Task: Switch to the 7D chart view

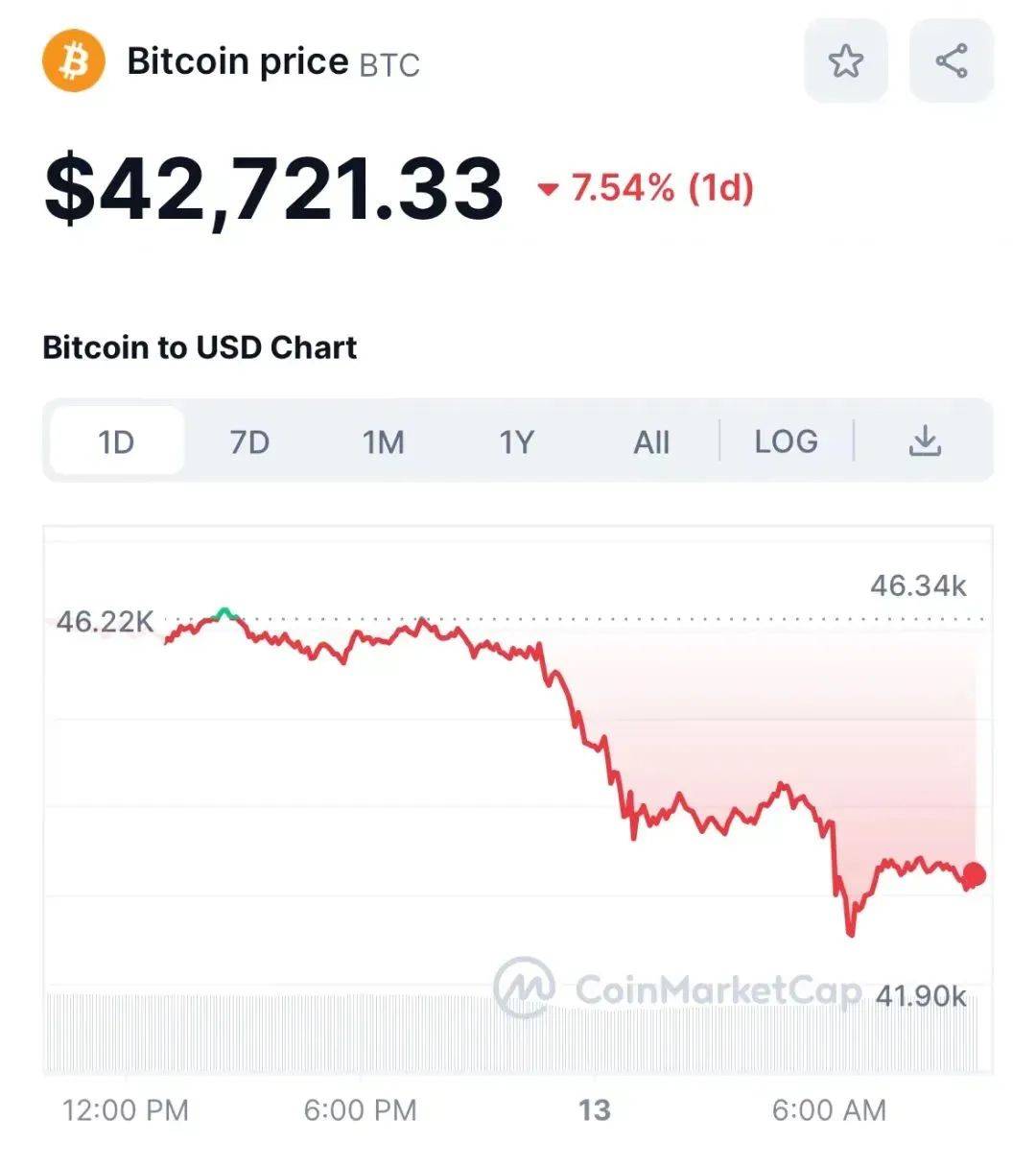Action: coord(247,441)
